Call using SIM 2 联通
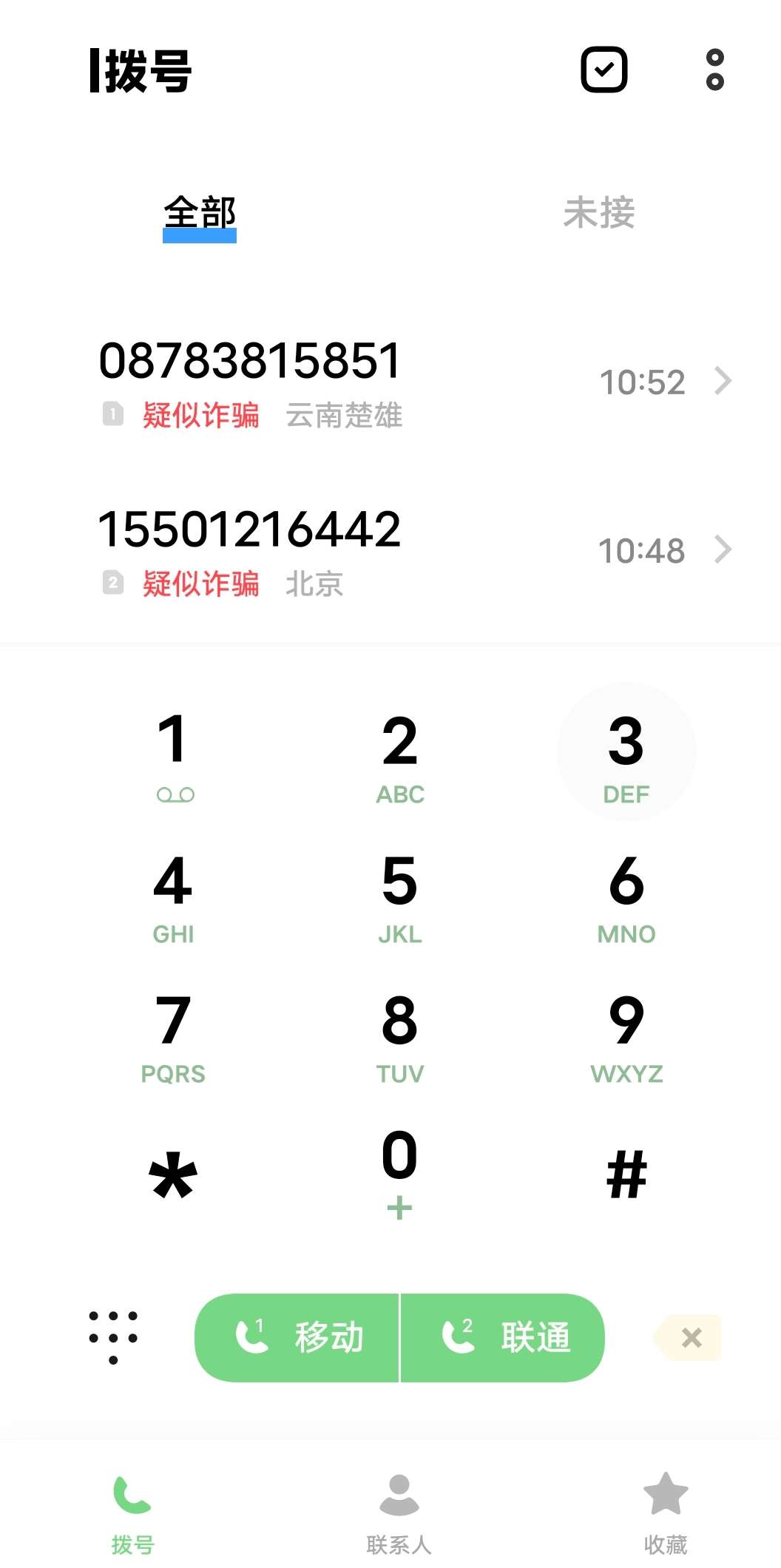This screenshot has height=1568, width=781. point(503,1337)
